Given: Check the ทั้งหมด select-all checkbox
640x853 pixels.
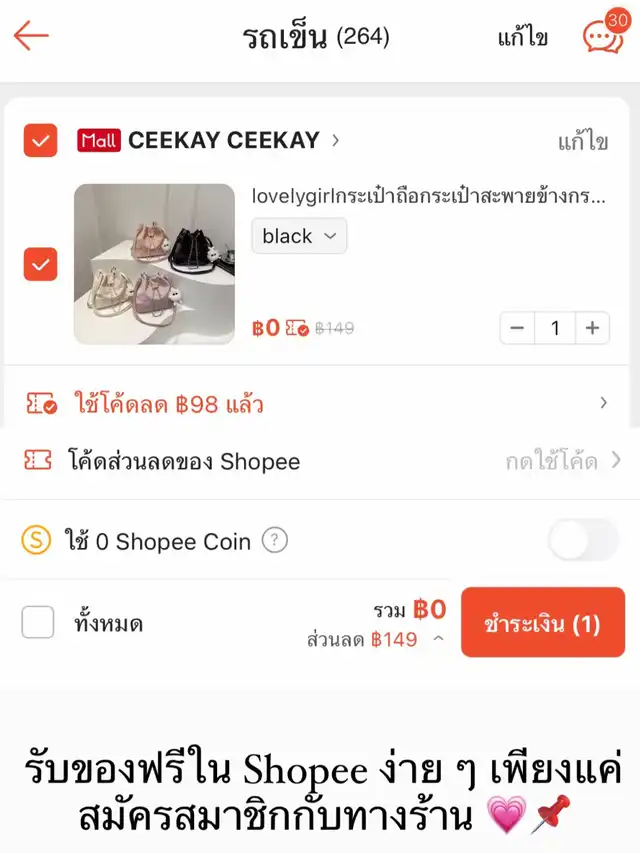Looking at the screenshot, I should [38, 623].
